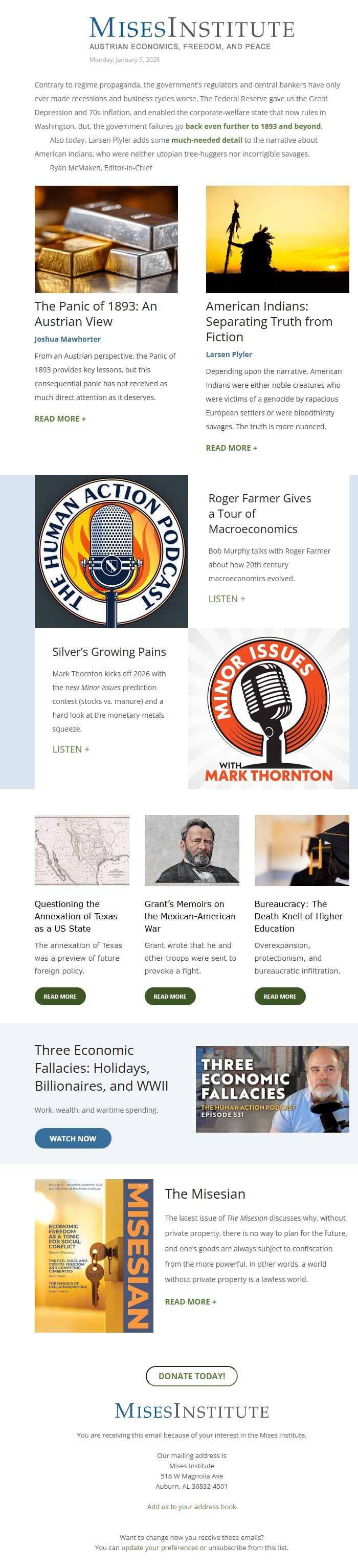Listen to Roger Farmer Macroeconomics episode
Screen dimensions: 358x1568
point(227,599)
